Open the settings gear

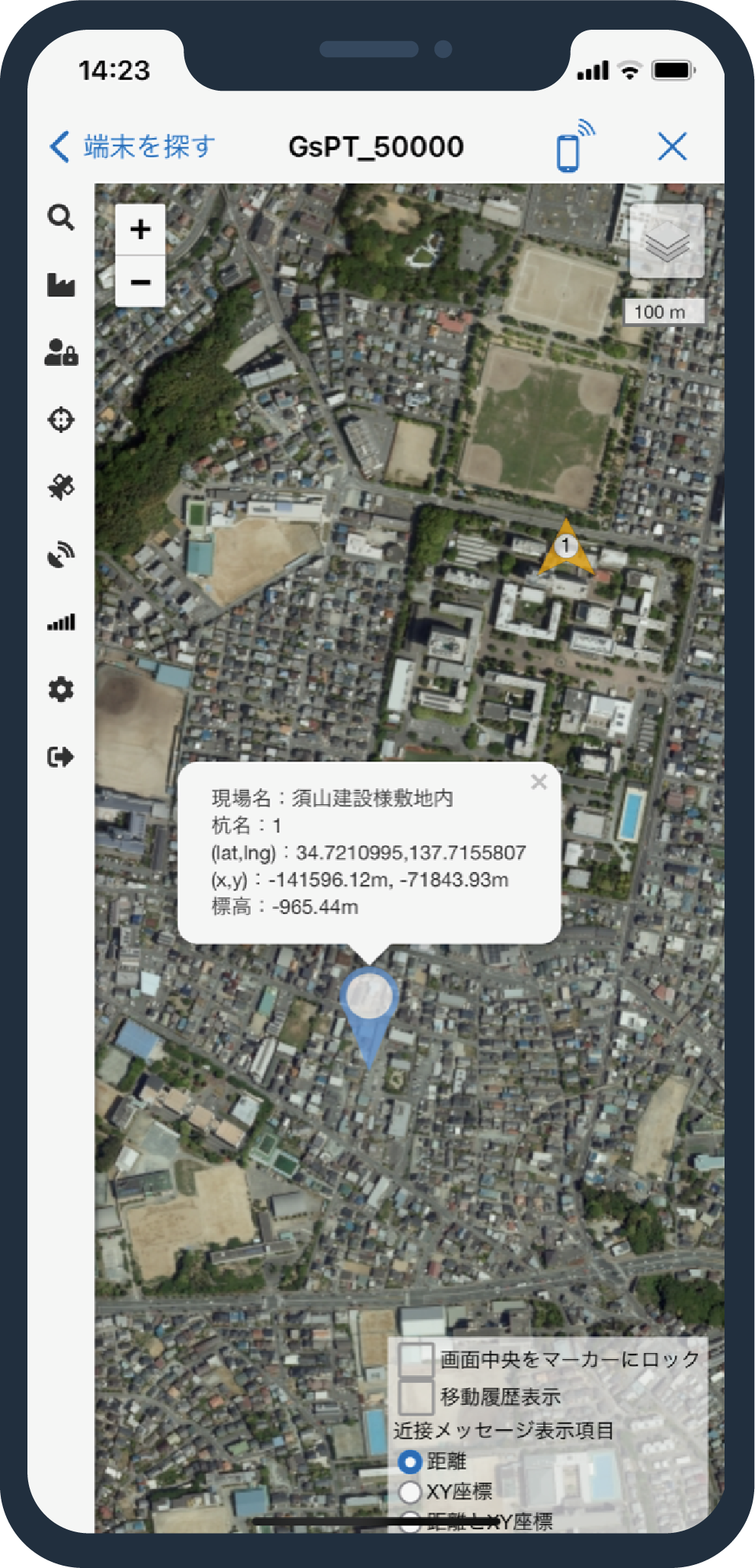[61, 690]
